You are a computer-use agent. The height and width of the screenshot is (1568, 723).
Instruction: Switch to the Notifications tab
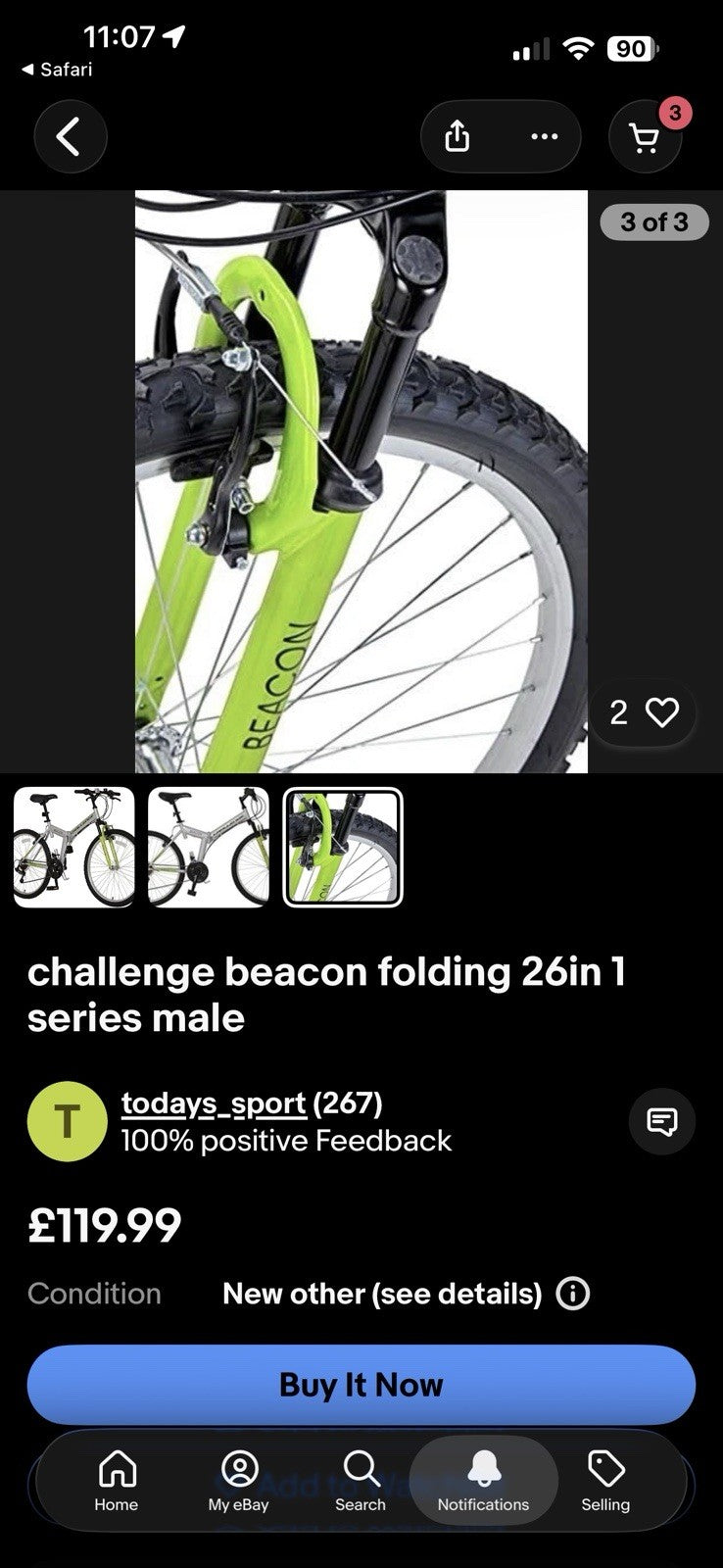click(x=483, y=1482)
